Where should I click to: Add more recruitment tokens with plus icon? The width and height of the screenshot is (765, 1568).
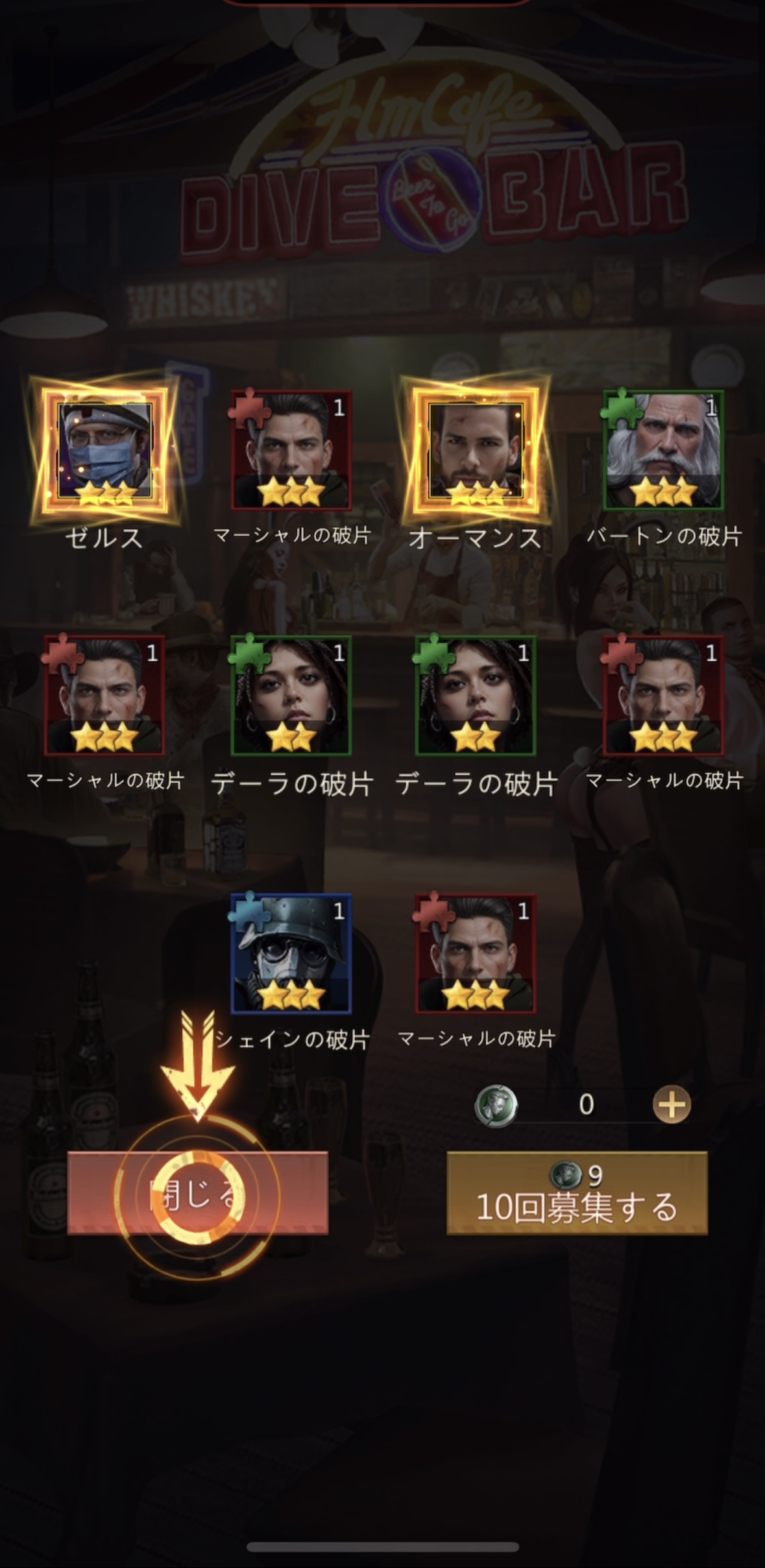coord(671,1104)
